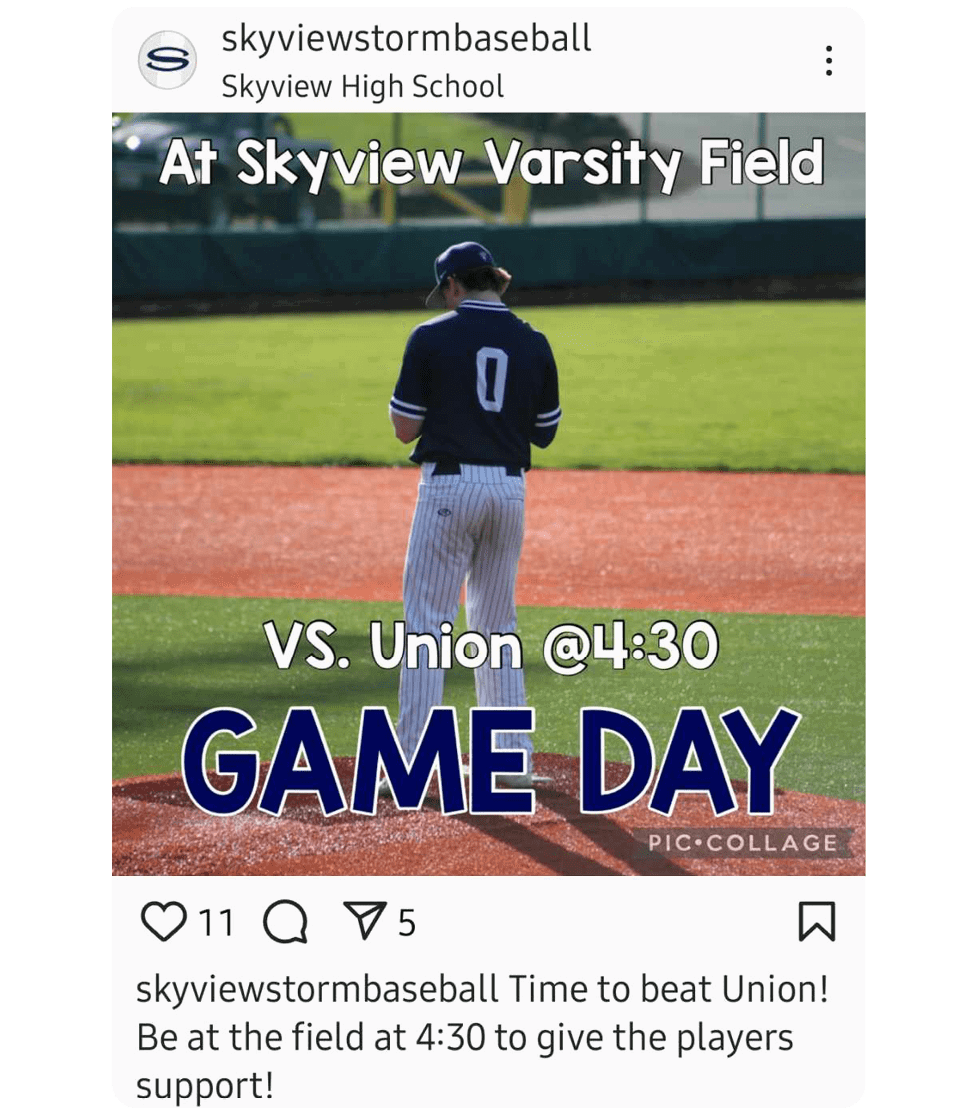
Task: Open the Game Day post image
Action: (x=488, y=494)
